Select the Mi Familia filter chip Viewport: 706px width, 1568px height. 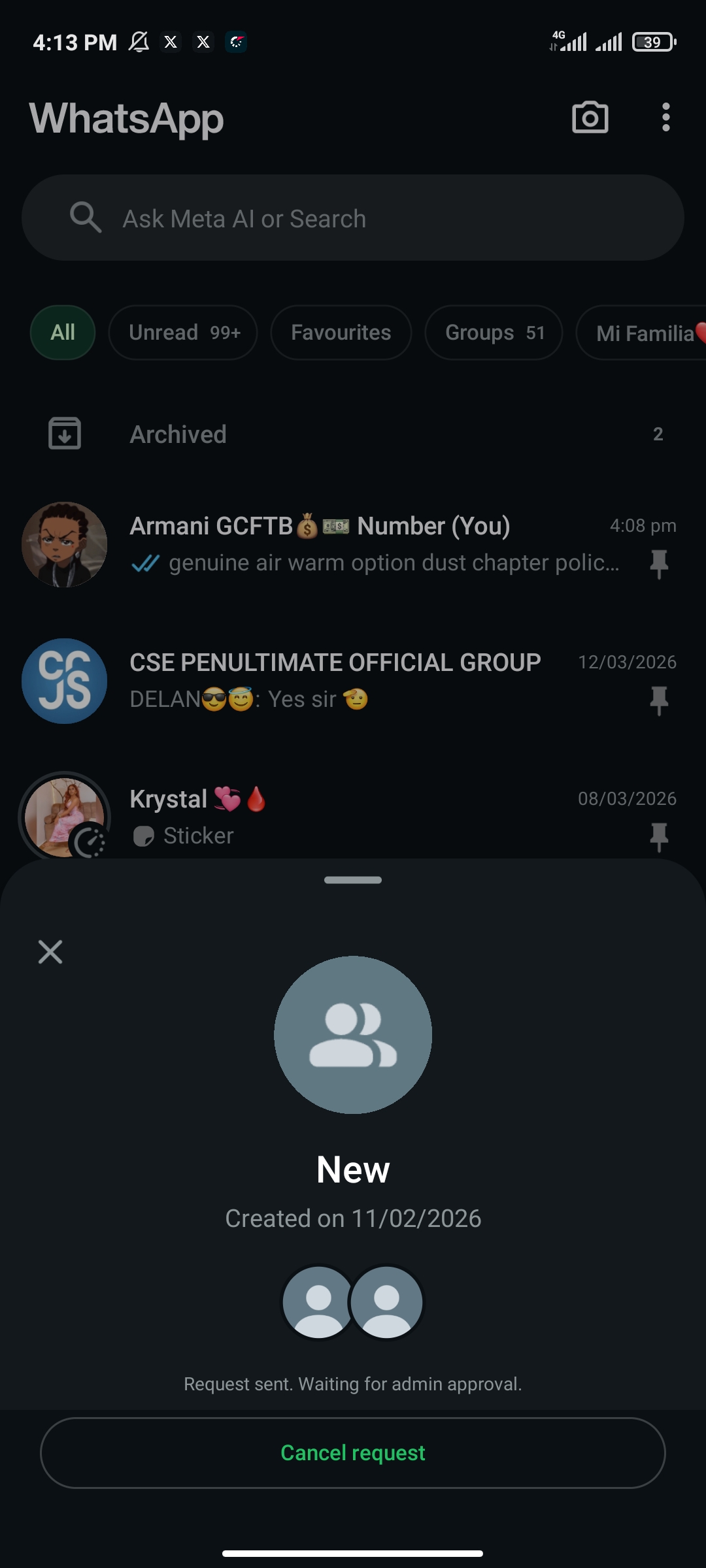coord(644,333)
